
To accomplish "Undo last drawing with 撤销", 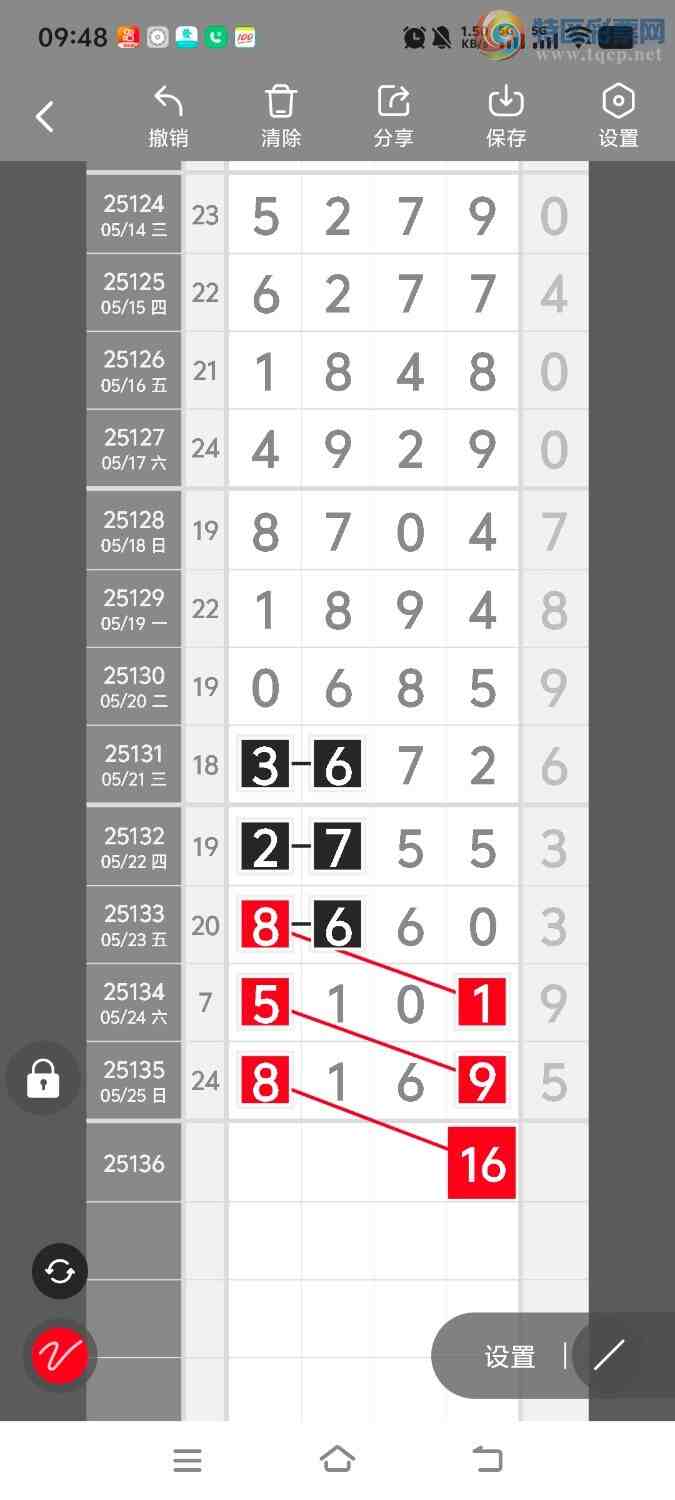I will [x=168, y=116].
